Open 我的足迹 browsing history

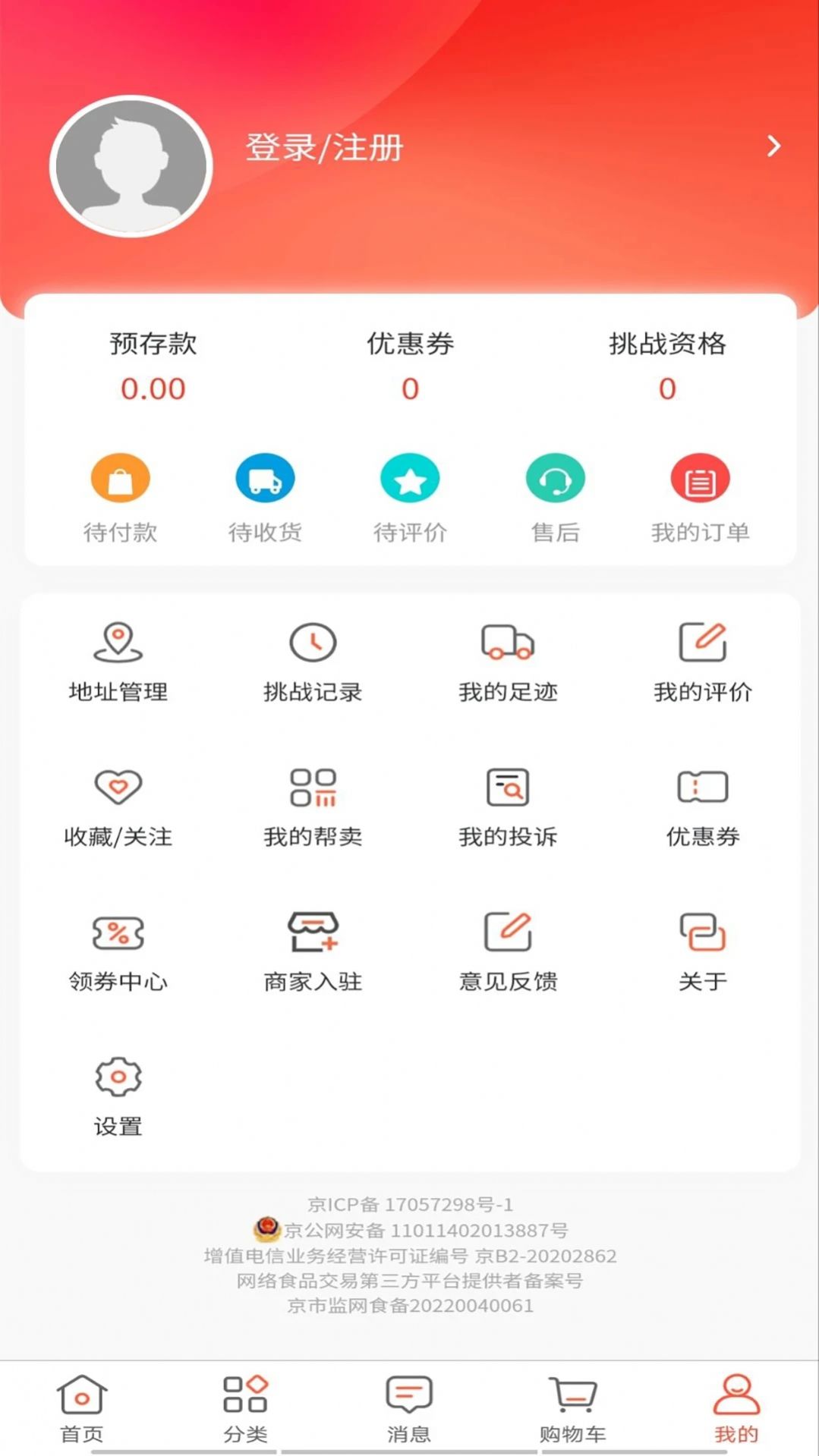coord(508,662)
